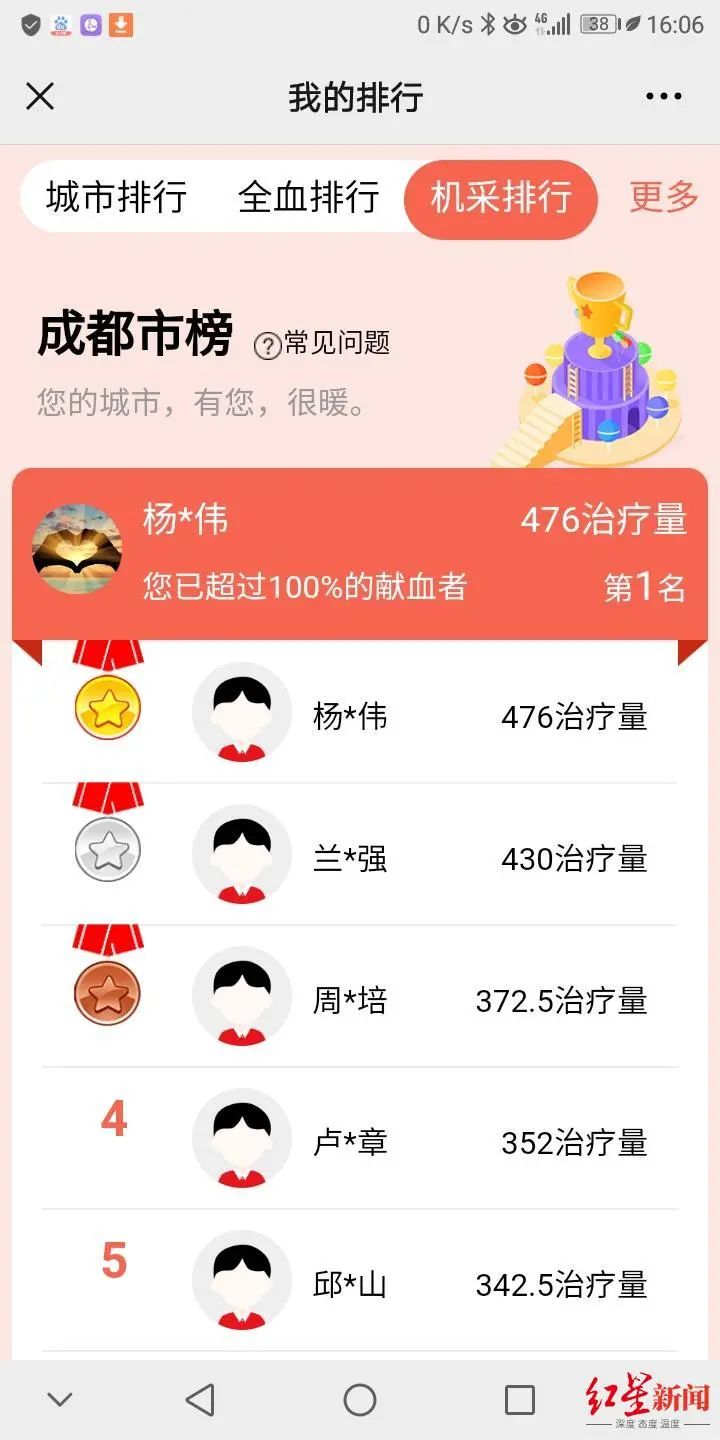Open the 常见问题 help link
720x1440 pixels.
(x=322, y=344)
